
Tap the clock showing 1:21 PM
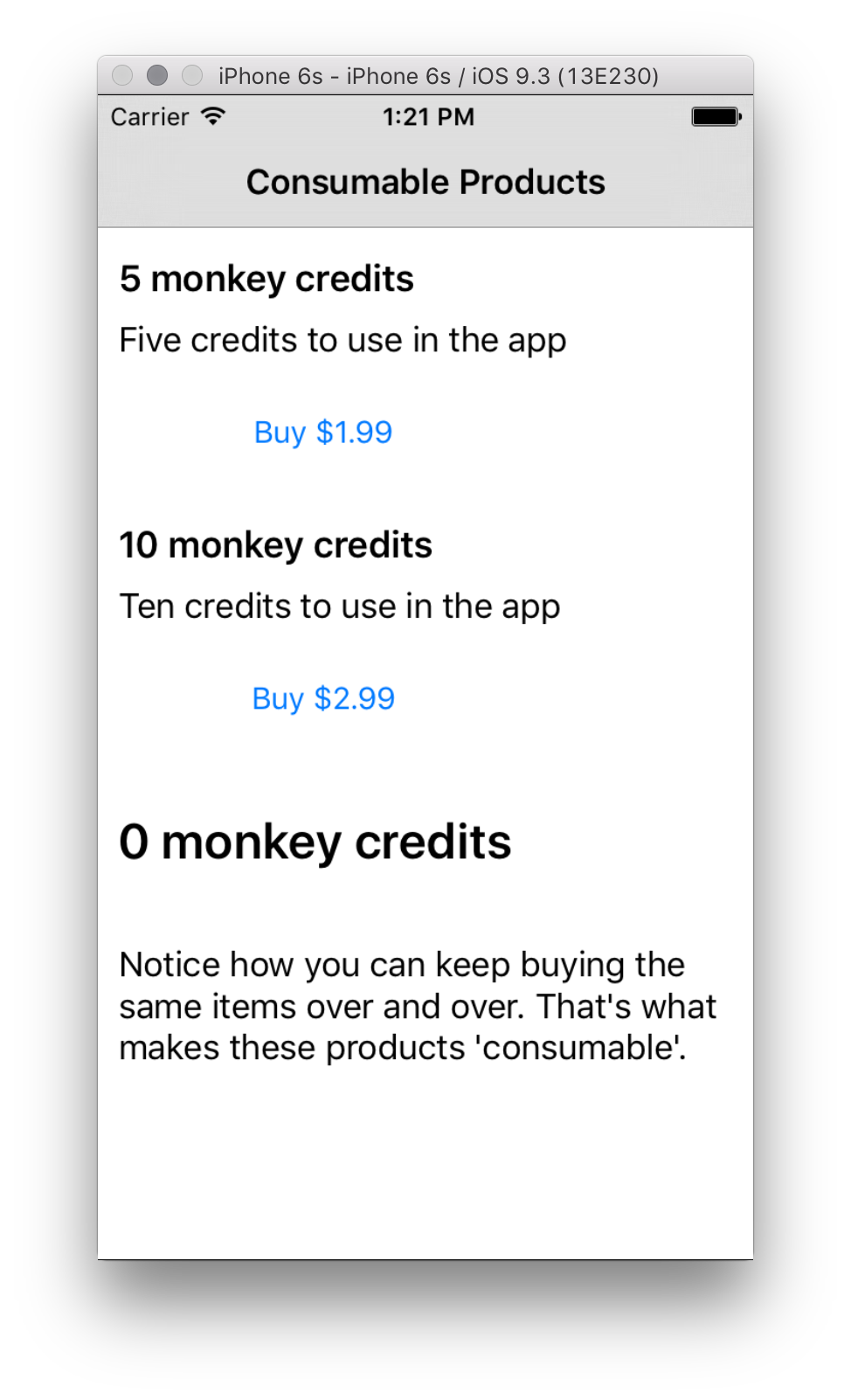[x=427, y=116]
